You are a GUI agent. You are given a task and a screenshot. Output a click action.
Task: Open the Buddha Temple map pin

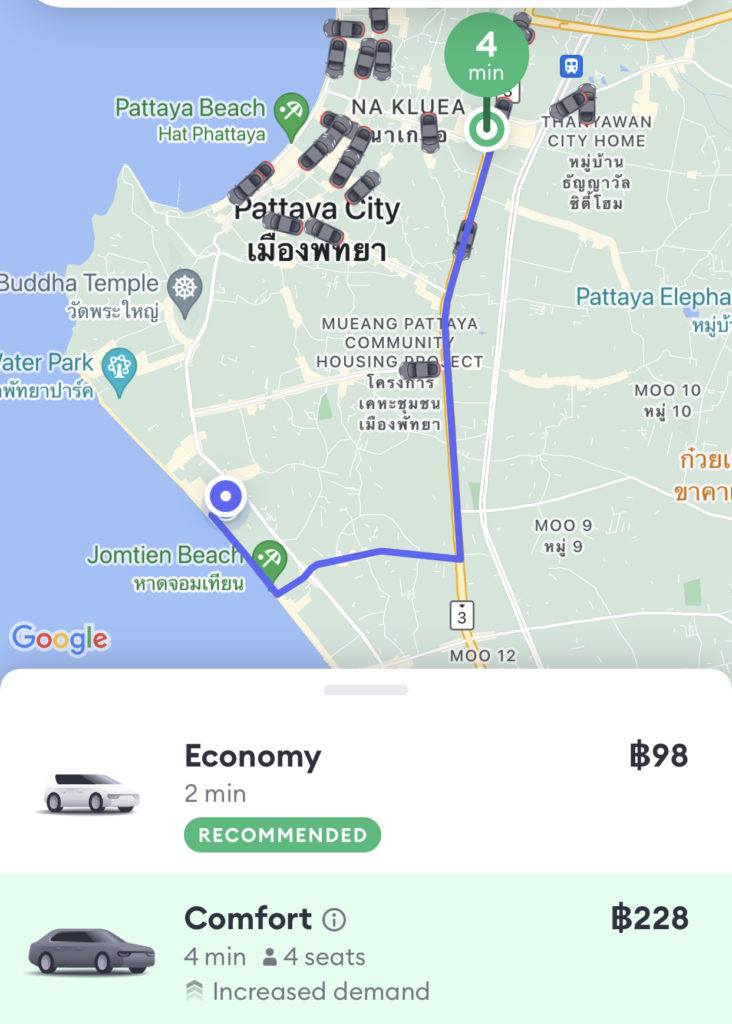(x=185, y=288)
